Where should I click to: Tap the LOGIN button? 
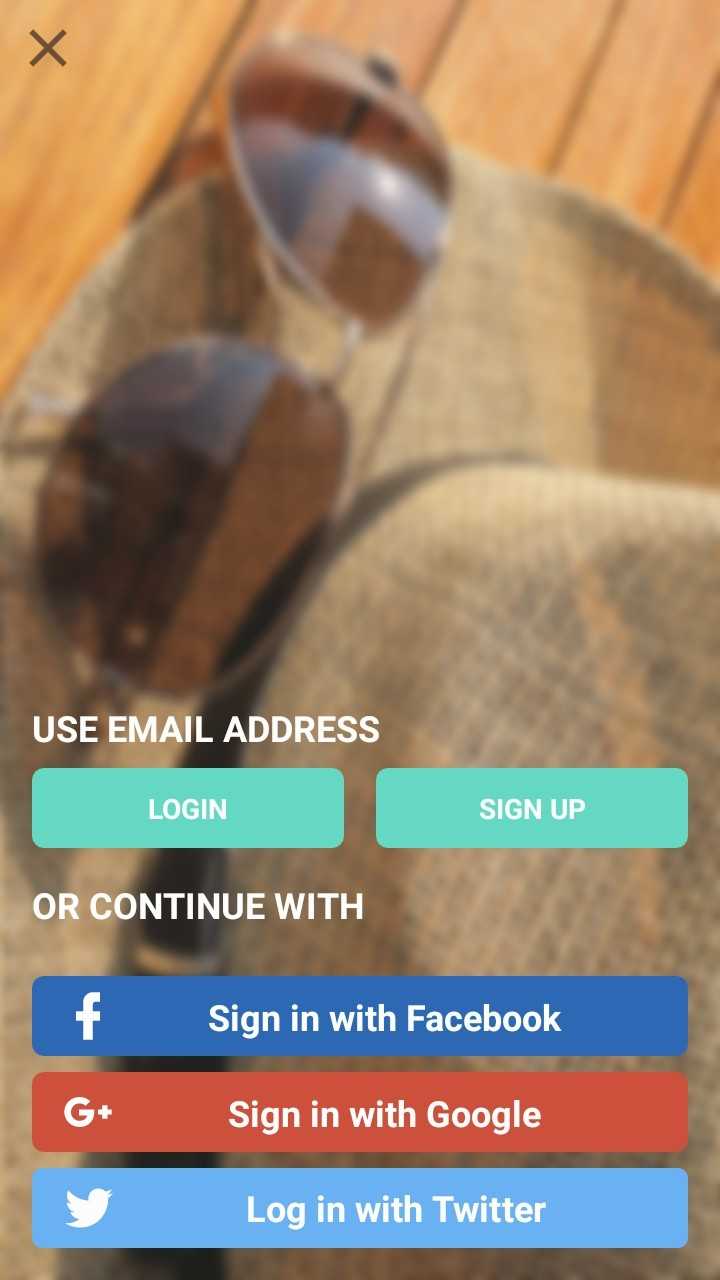coord(188,808)
